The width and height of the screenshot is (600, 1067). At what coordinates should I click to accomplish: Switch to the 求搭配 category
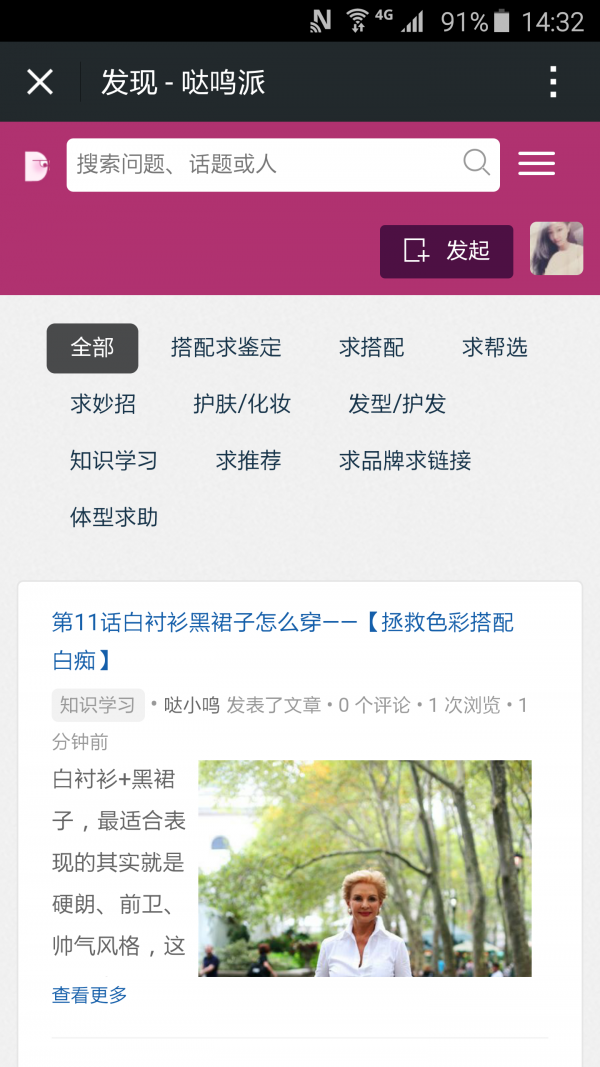tap(371, 348)
